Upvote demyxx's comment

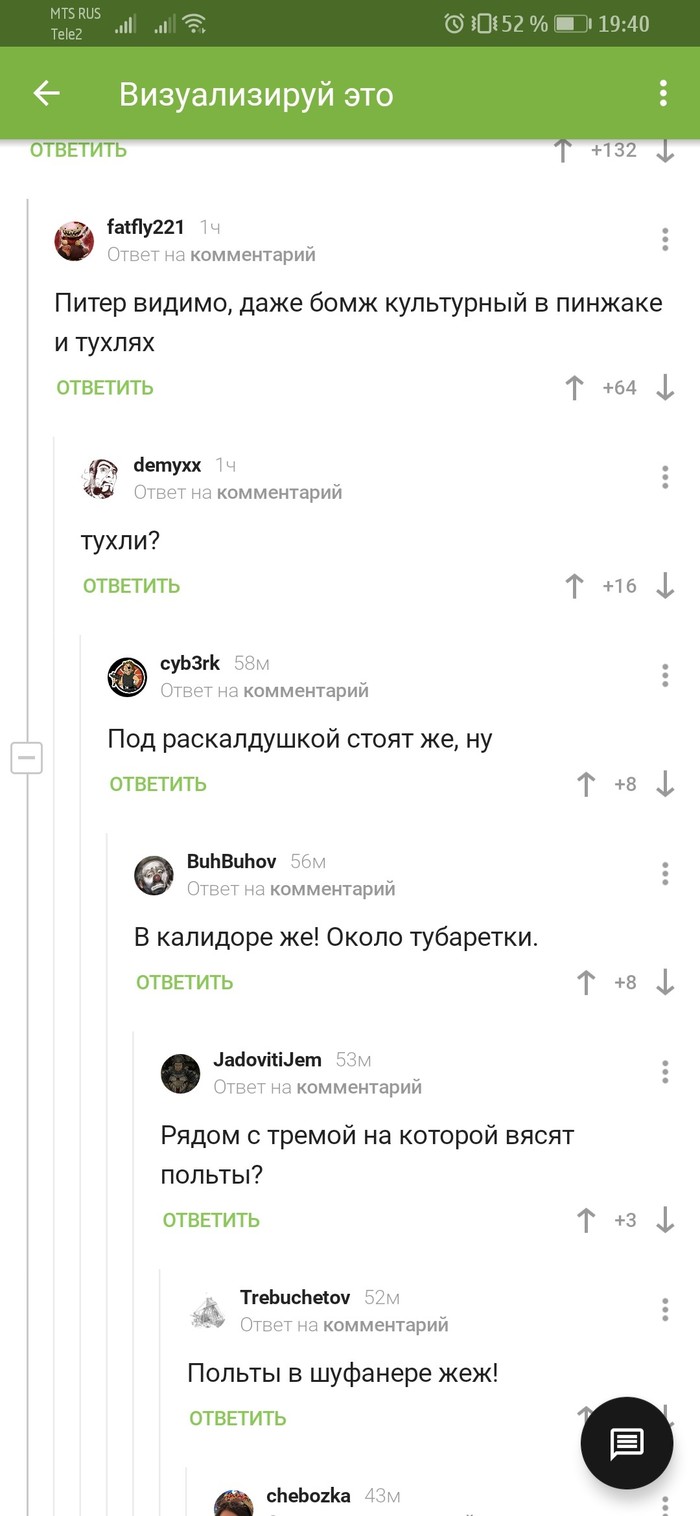[x=574, y=586]
